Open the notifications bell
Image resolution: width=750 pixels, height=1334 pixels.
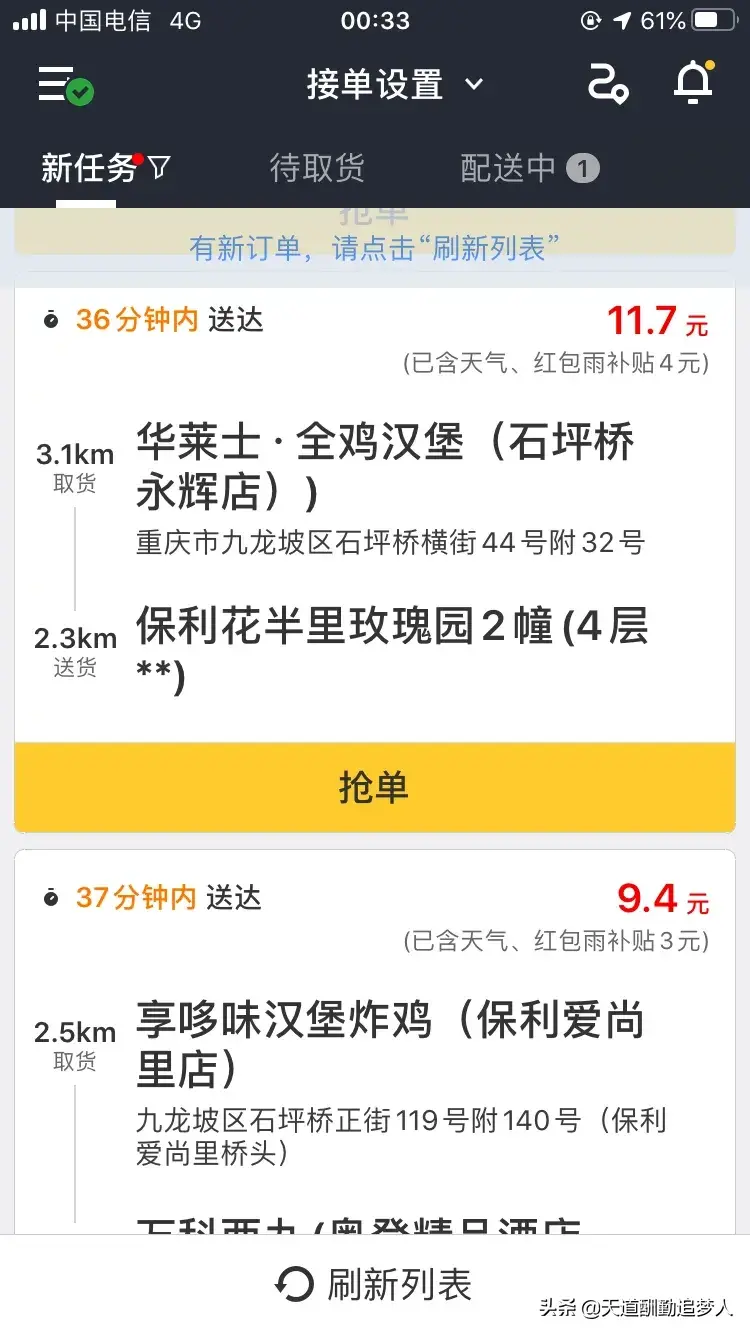point(692,84)
